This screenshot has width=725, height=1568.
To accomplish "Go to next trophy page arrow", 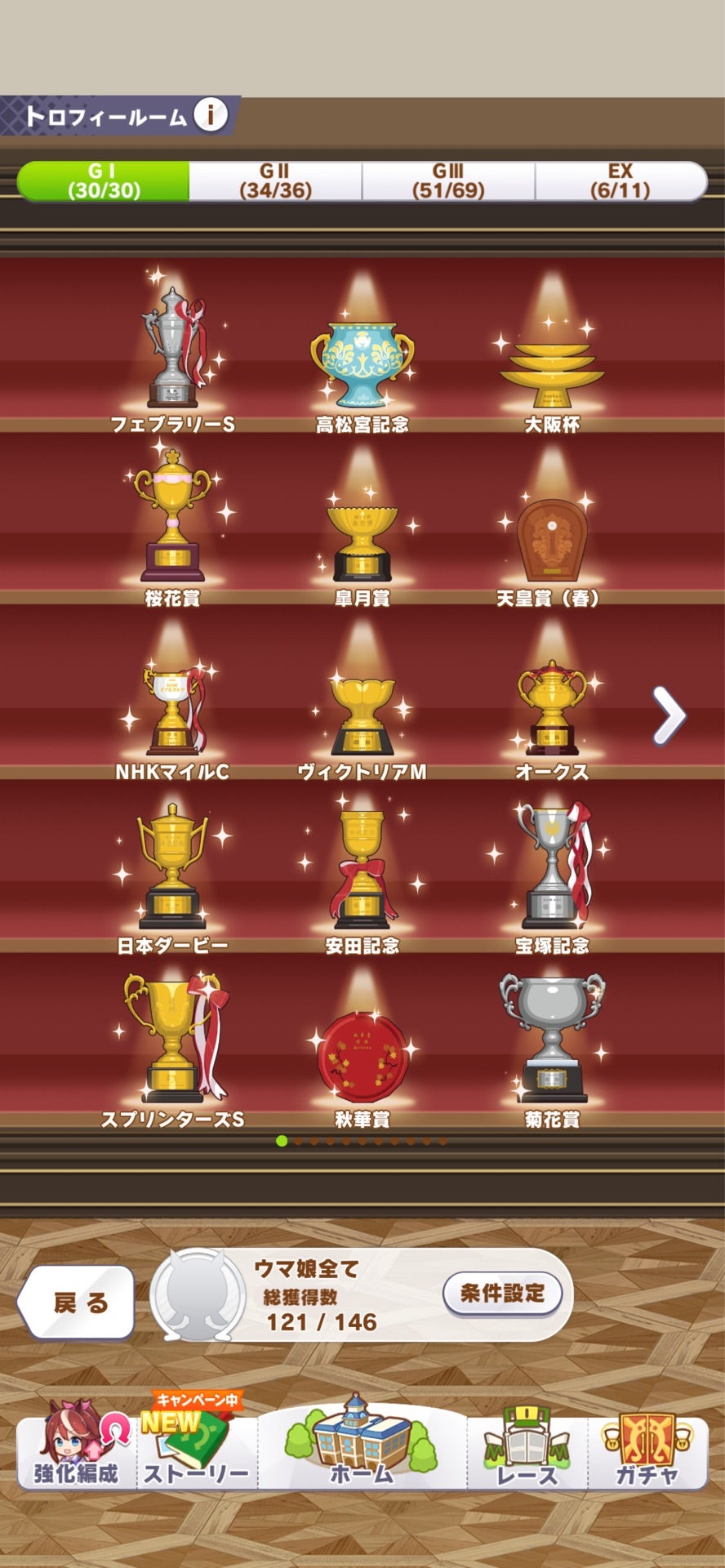I will pos(669,715).
